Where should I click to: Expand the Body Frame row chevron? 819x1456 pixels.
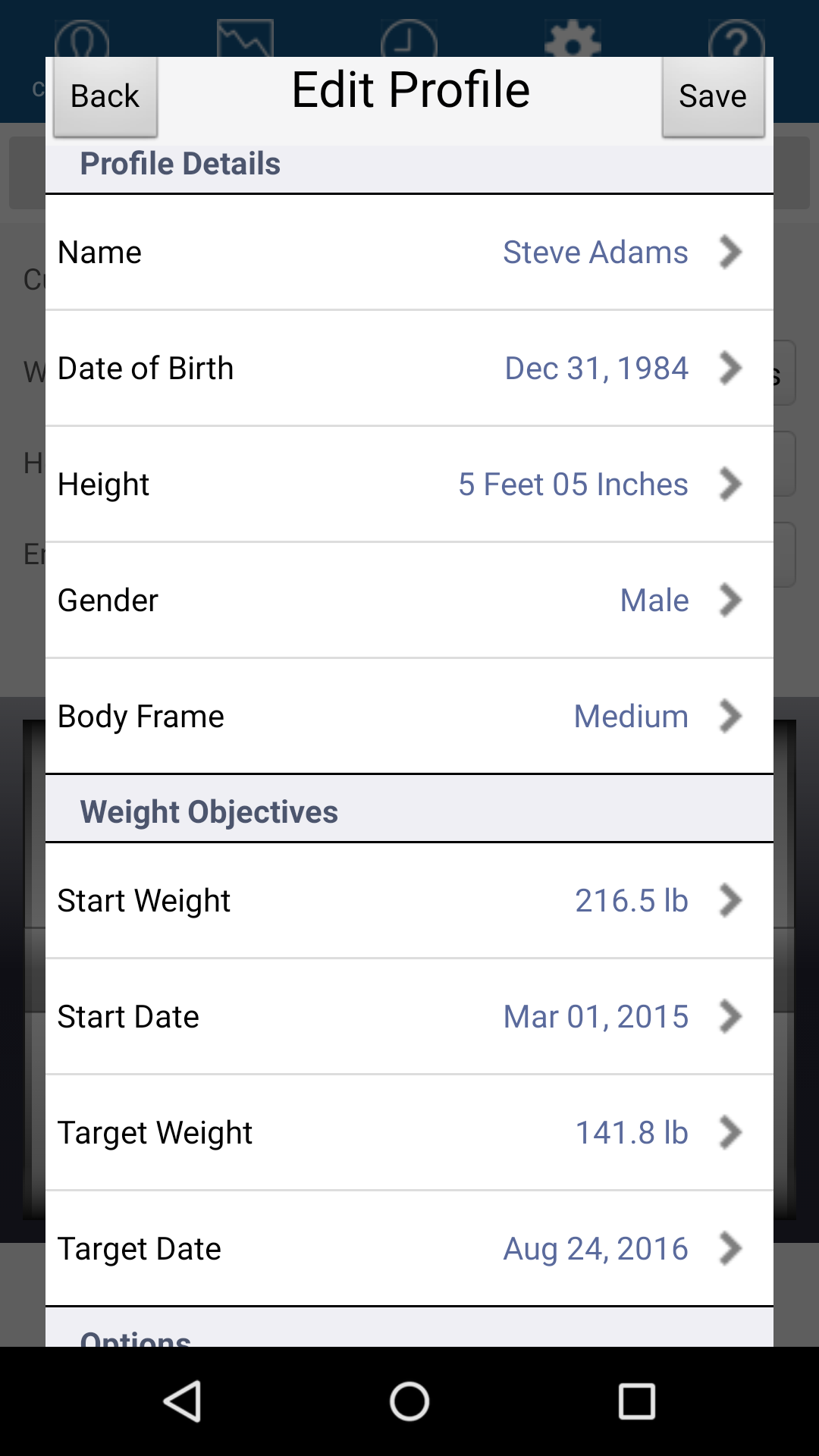tap(730, 716)
